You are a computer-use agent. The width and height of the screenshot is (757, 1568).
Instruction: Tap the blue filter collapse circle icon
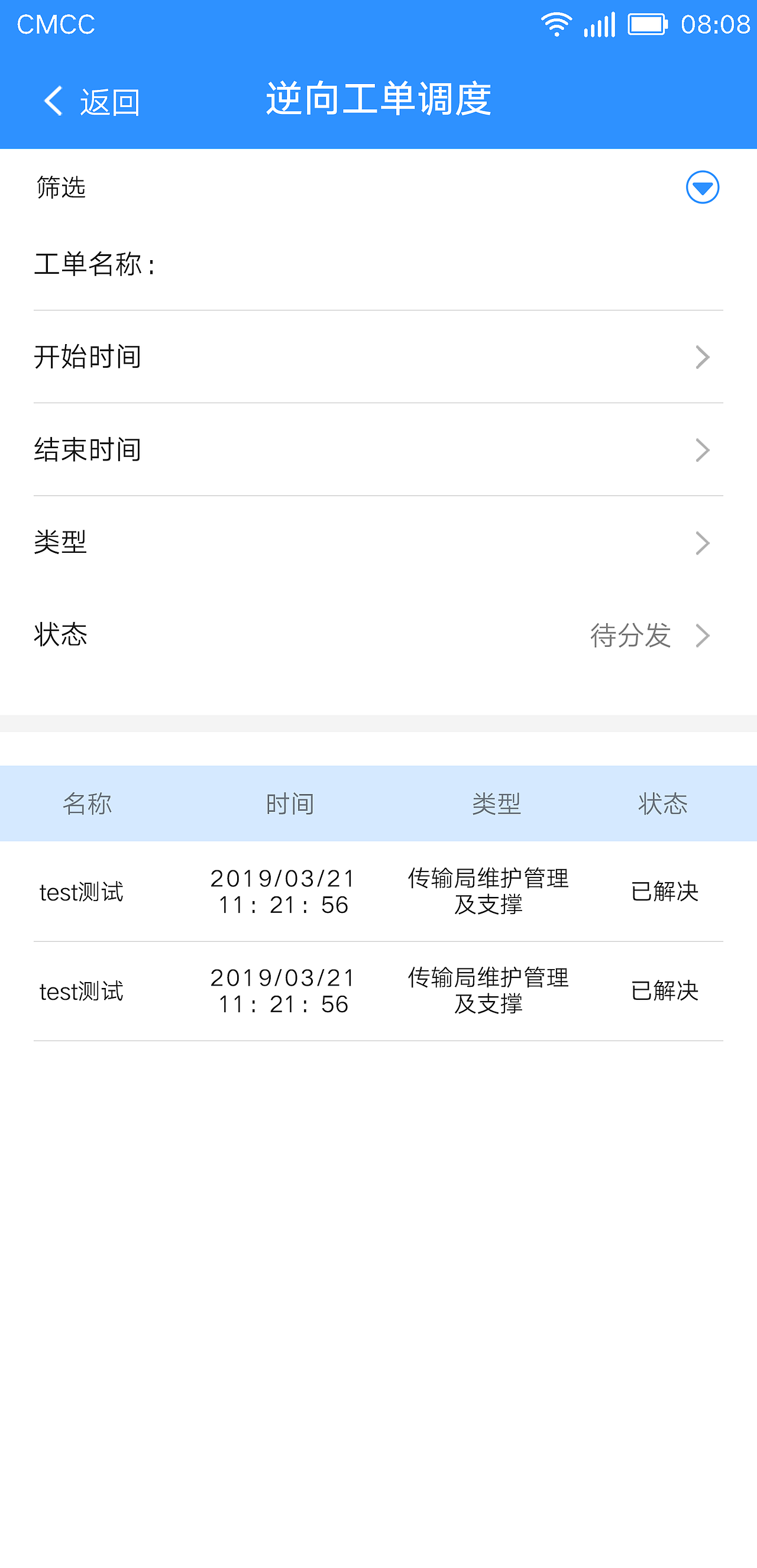tap(702, 188)
